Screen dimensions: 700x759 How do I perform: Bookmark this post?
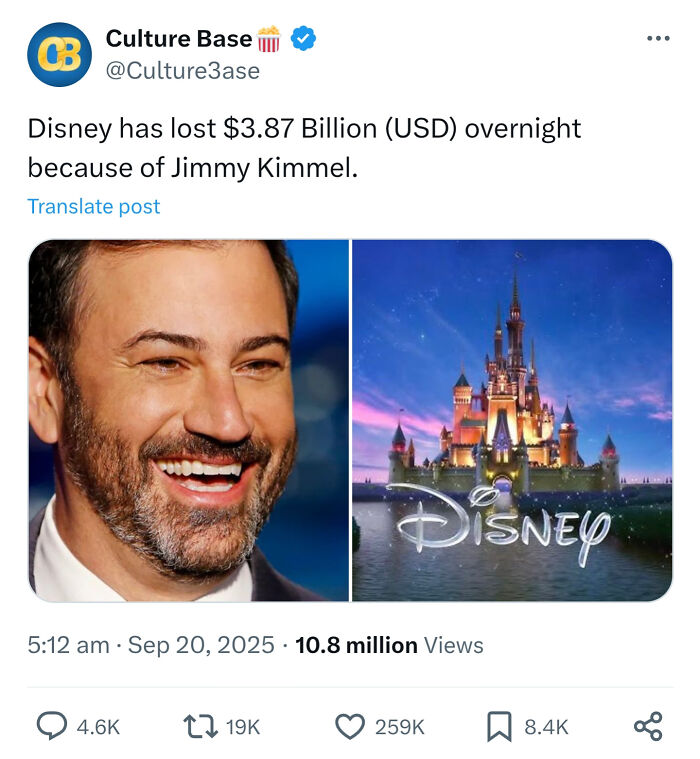point(498,727)
